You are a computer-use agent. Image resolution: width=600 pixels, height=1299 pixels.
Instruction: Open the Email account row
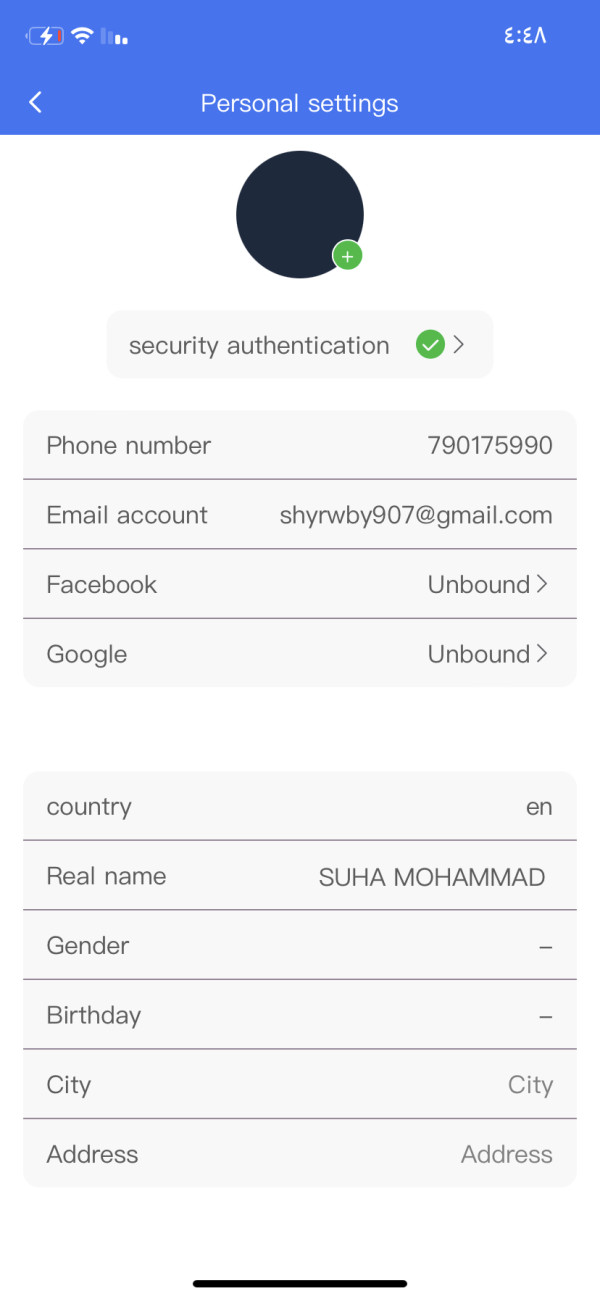(x=300, y=515)
